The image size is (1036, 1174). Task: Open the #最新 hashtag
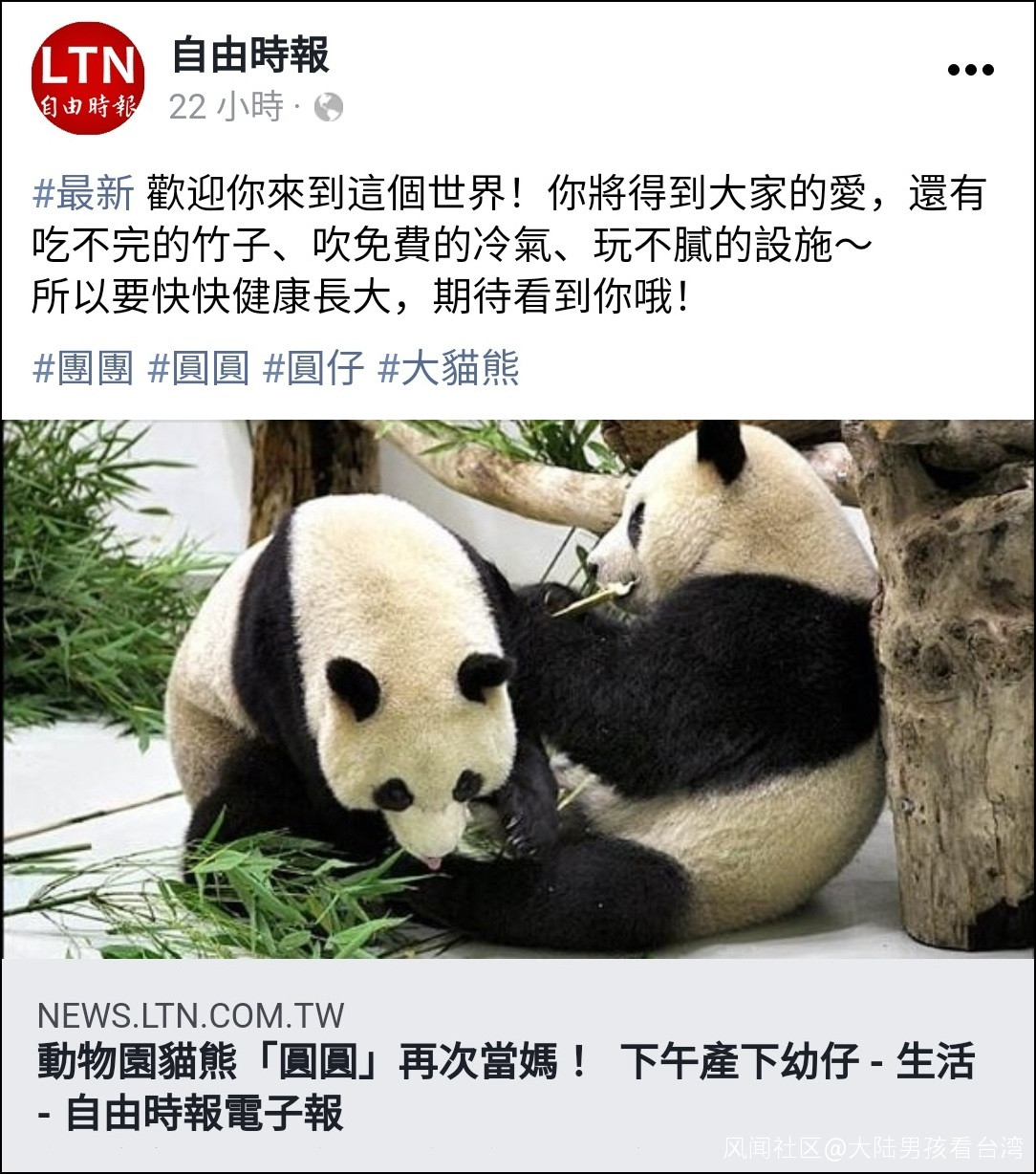[83, 194]
